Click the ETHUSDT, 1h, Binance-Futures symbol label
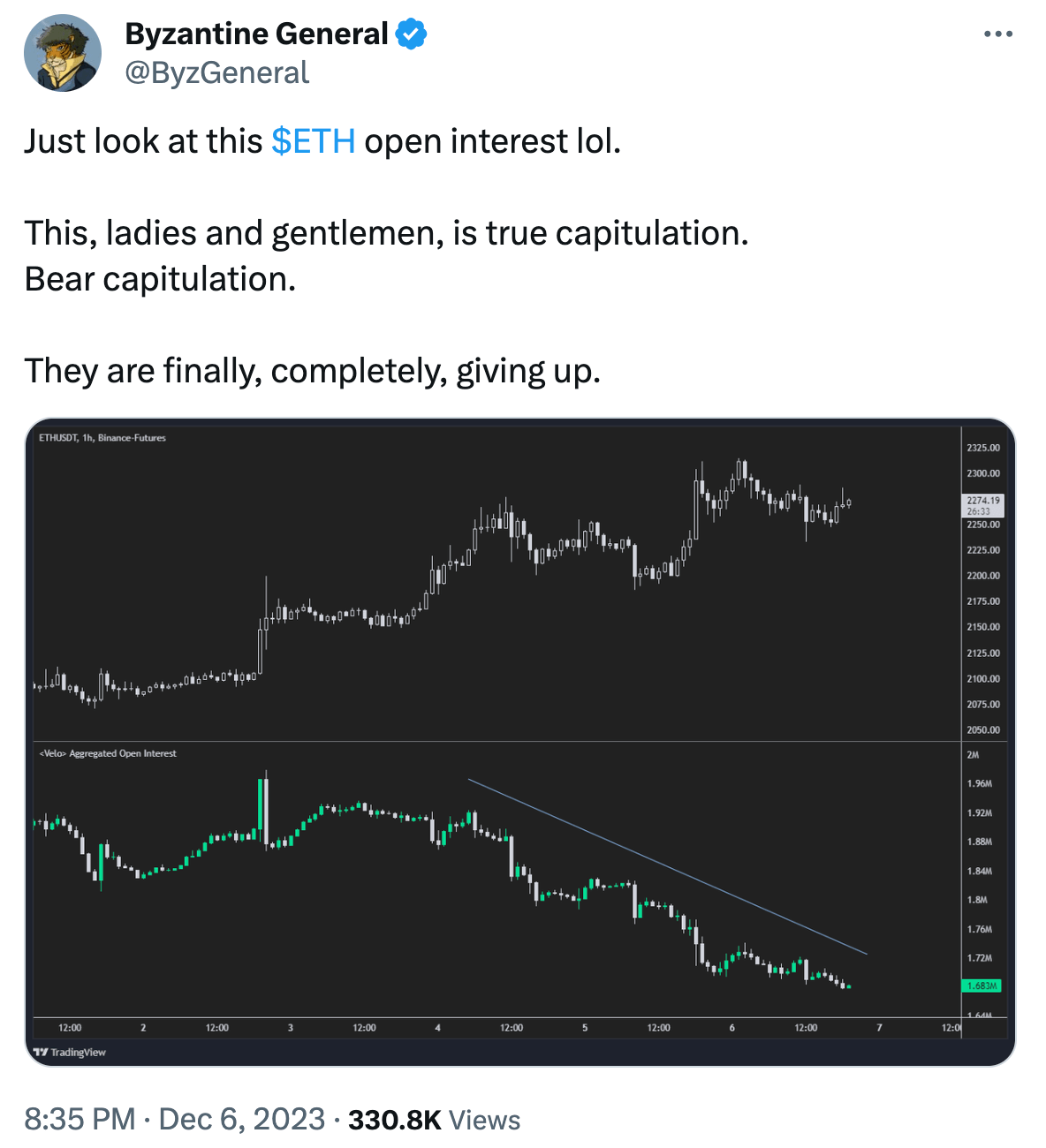The width and height of the screenshot is (1046, 1148). pyautogui.click(x=102, y=437)
